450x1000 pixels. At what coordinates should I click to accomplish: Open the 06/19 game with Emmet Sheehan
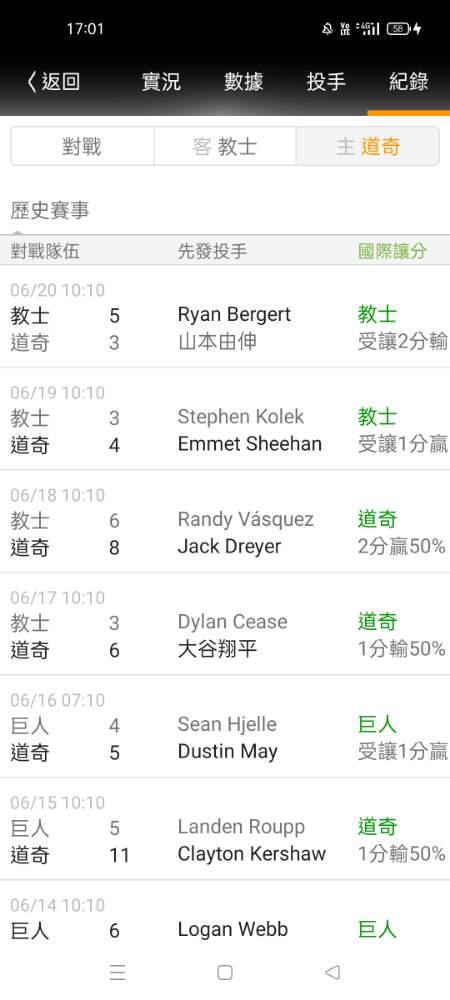[x=225, y=419]
